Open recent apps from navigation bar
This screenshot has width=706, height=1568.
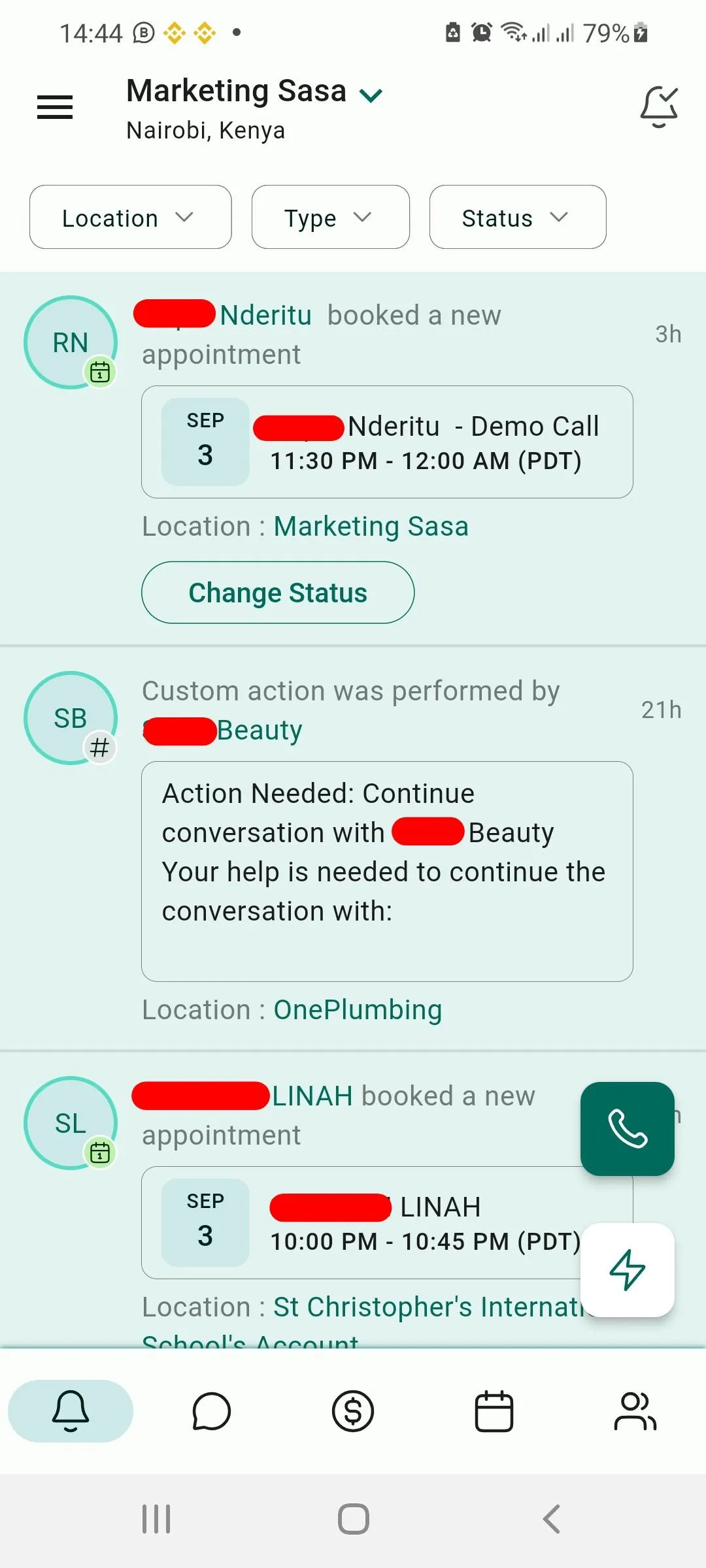[x=156, y=1519]
